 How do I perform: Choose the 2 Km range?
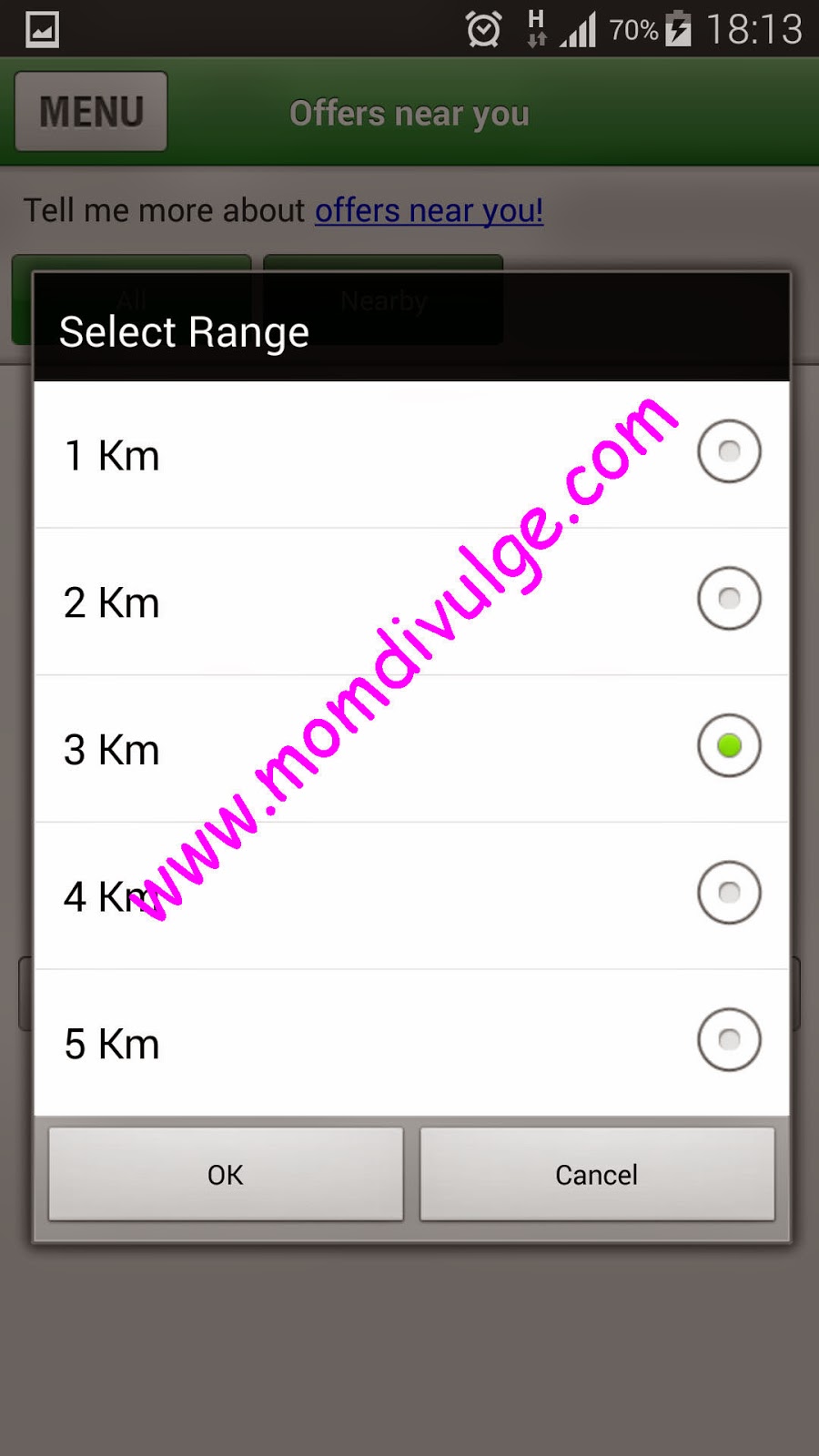pyautogui.click(x=728, y=599)
